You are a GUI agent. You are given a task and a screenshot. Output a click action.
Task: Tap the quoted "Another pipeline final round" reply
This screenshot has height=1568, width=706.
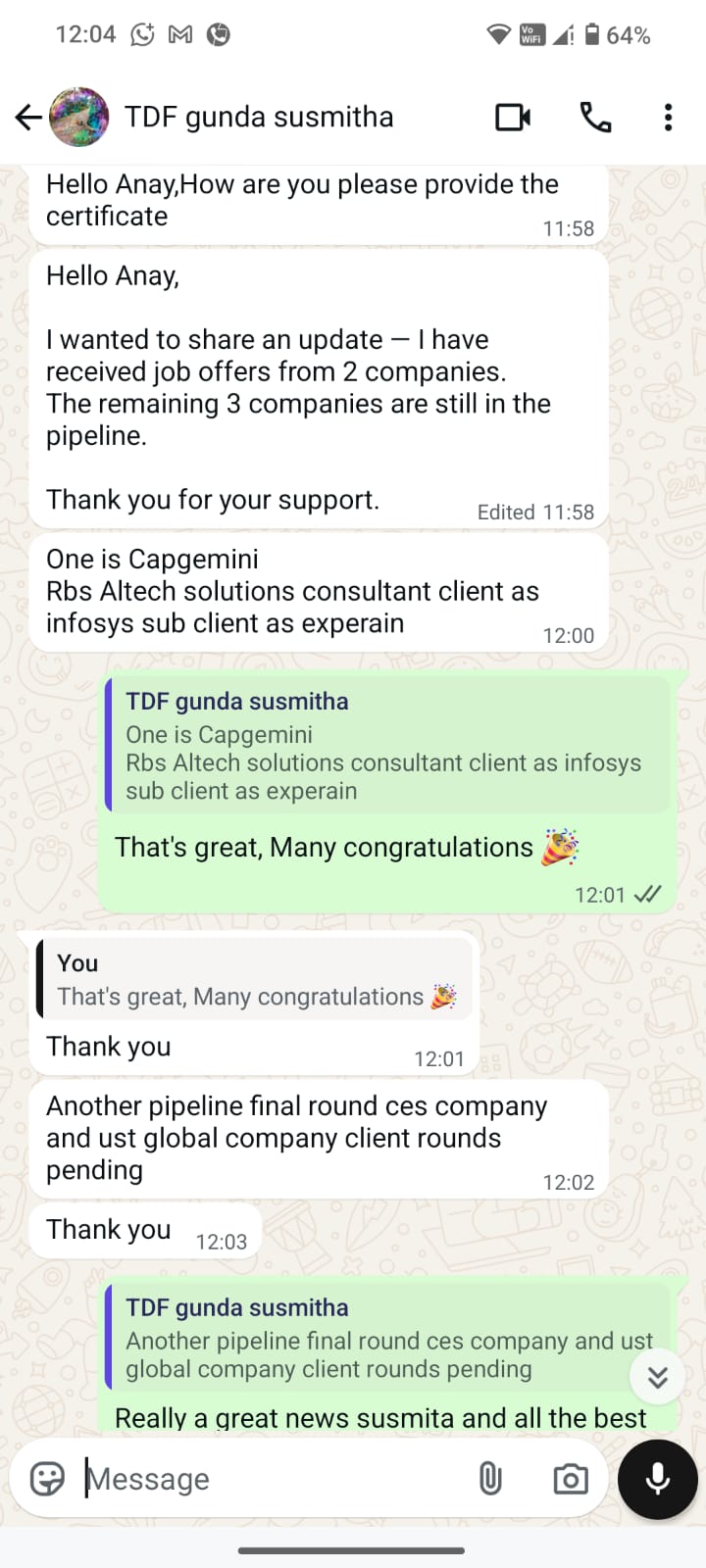point(373,1339)
